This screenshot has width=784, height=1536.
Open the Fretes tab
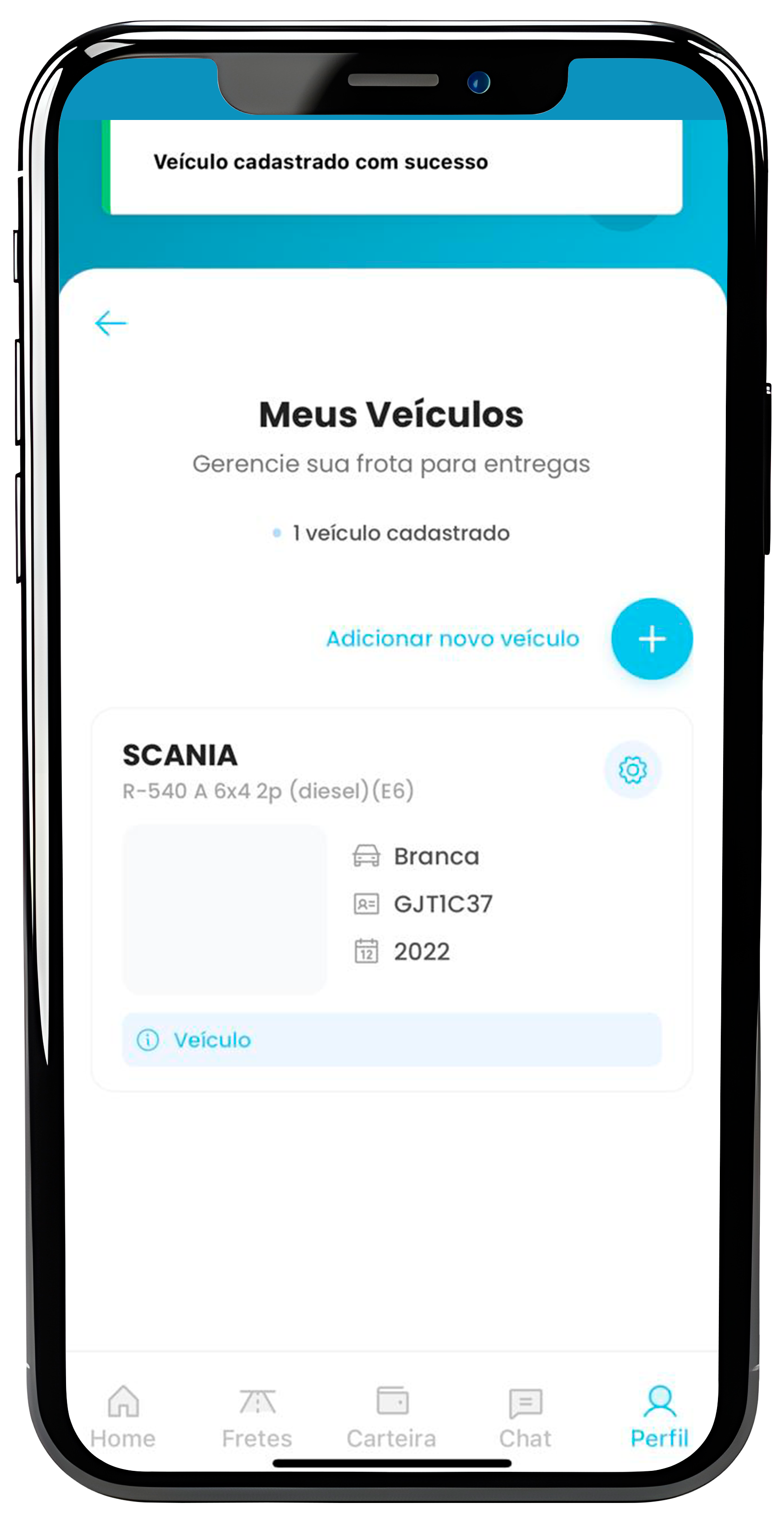[x=257, y=1418]
